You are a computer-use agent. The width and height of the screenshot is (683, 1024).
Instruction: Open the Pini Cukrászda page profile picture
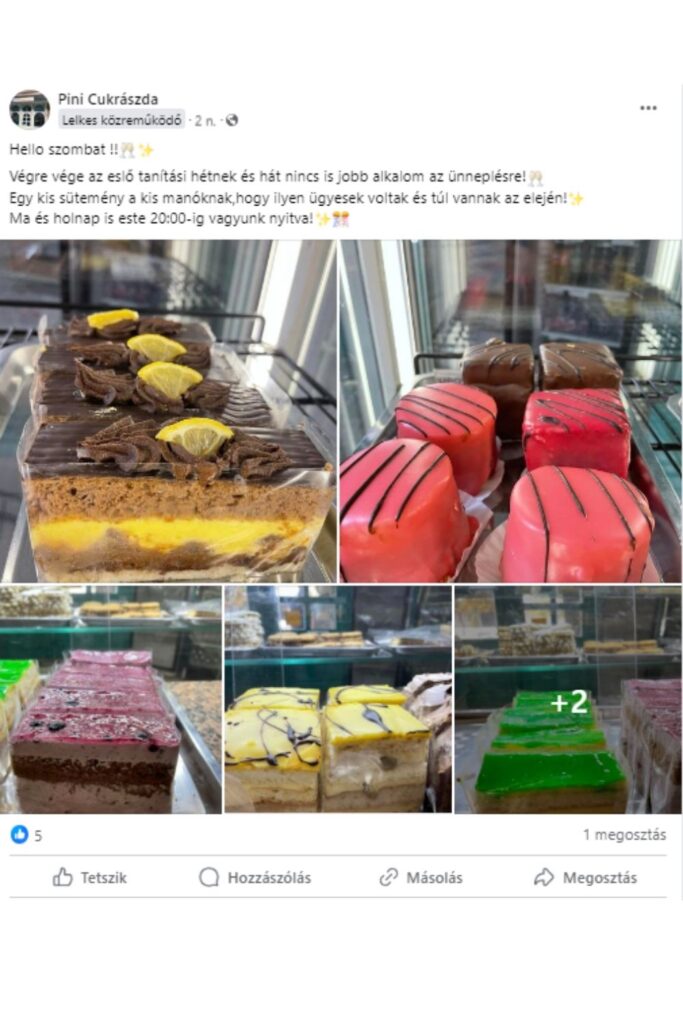click(29, 109)
